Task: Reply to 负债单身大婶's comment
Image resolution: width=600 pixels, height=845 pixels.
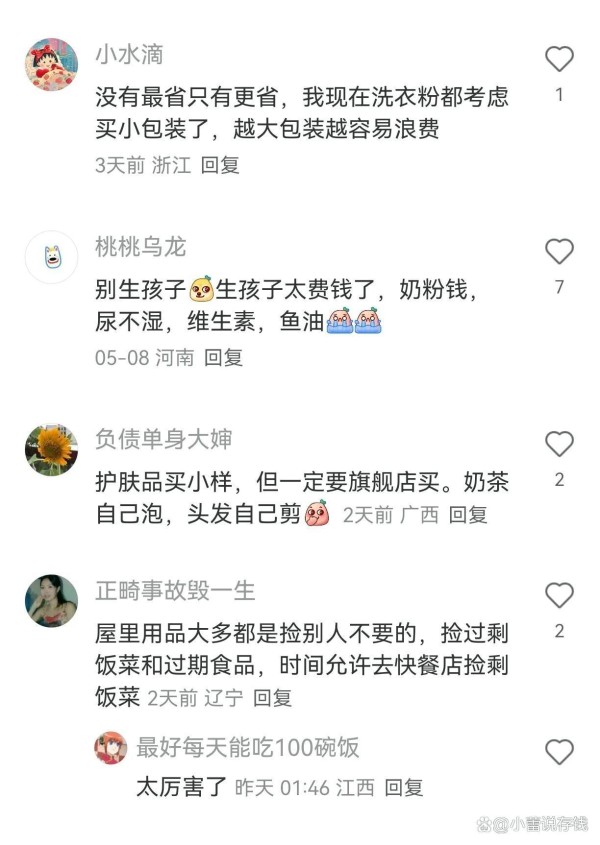Action: pyautogui.click(x=467, y=515)
